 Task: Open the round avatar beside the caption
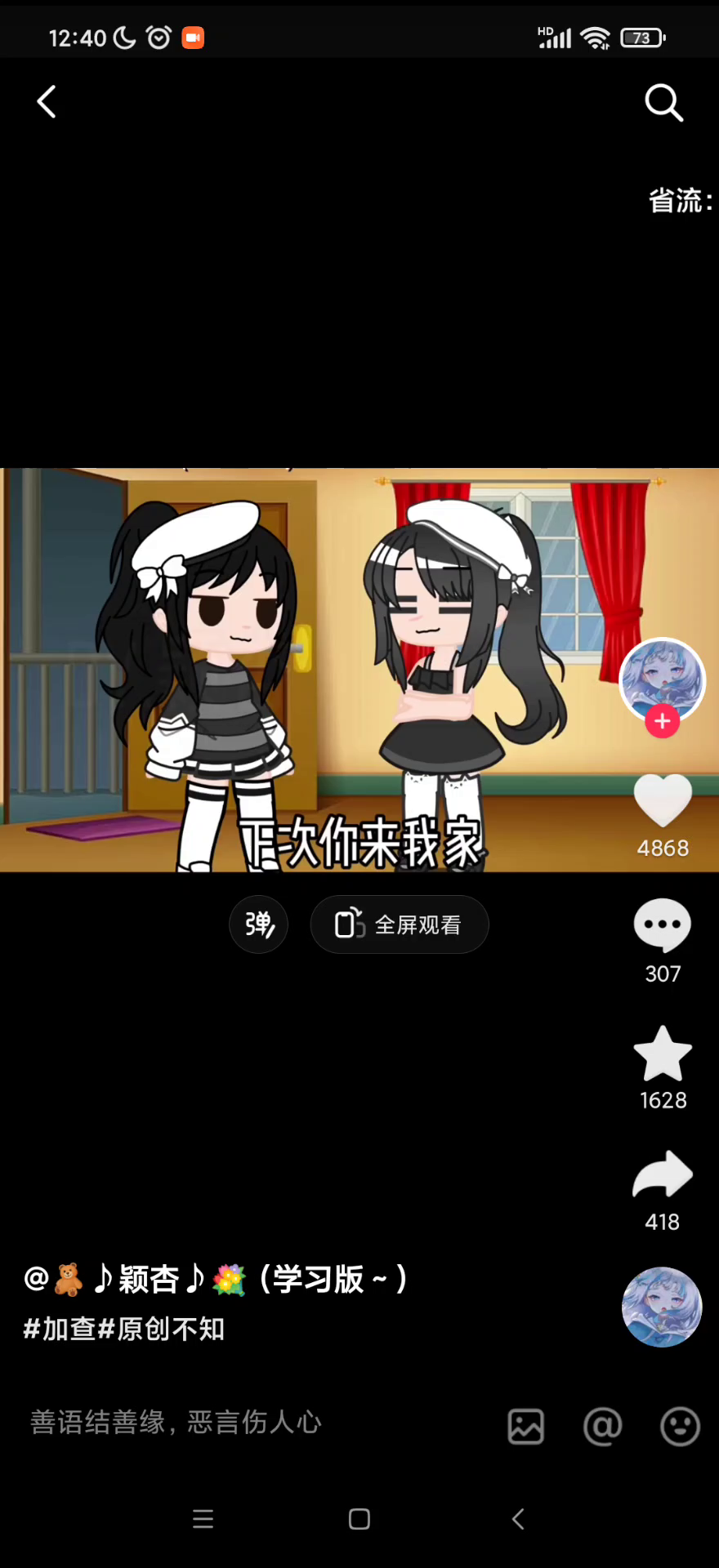coord(662,1307)
